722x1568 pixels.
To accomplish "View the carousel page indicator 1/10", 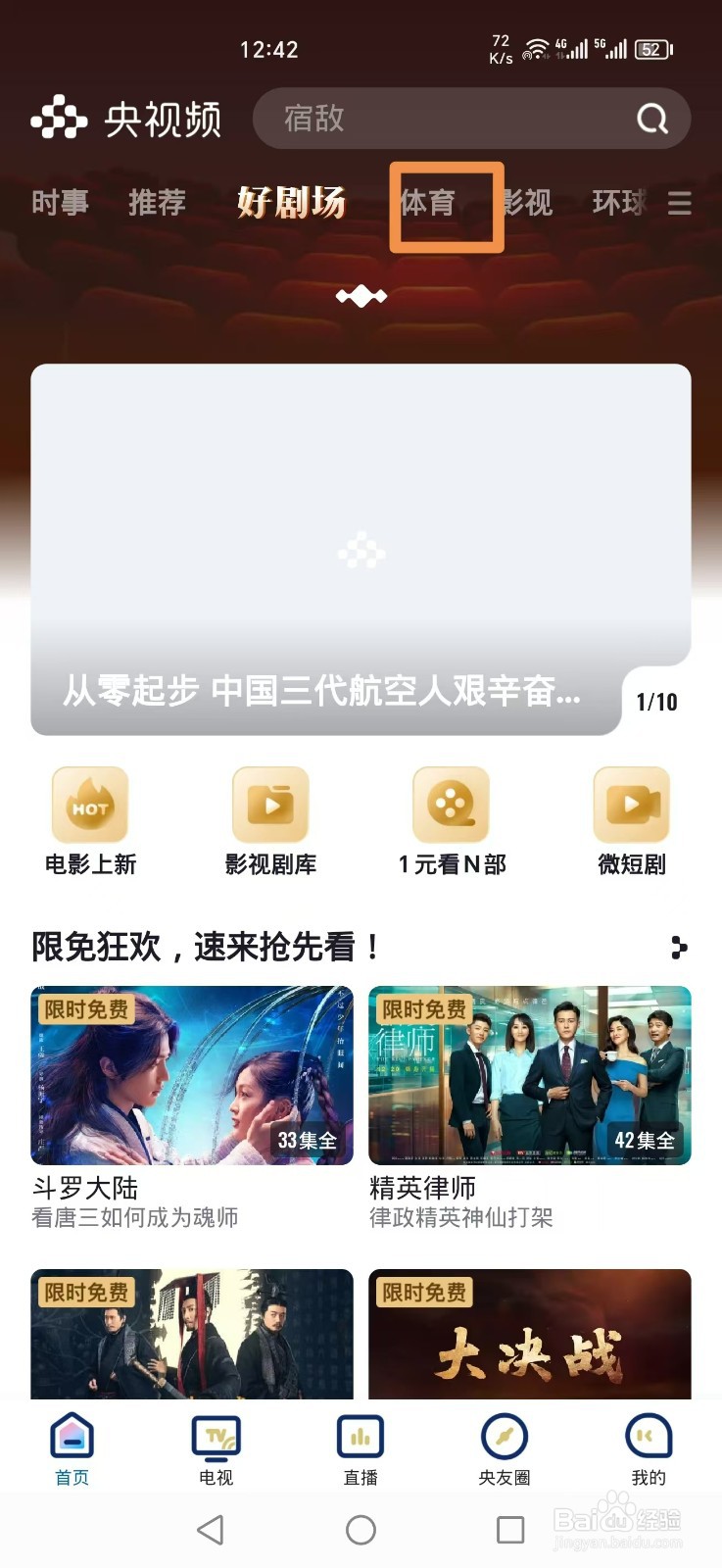I will (x=654, y=702).
